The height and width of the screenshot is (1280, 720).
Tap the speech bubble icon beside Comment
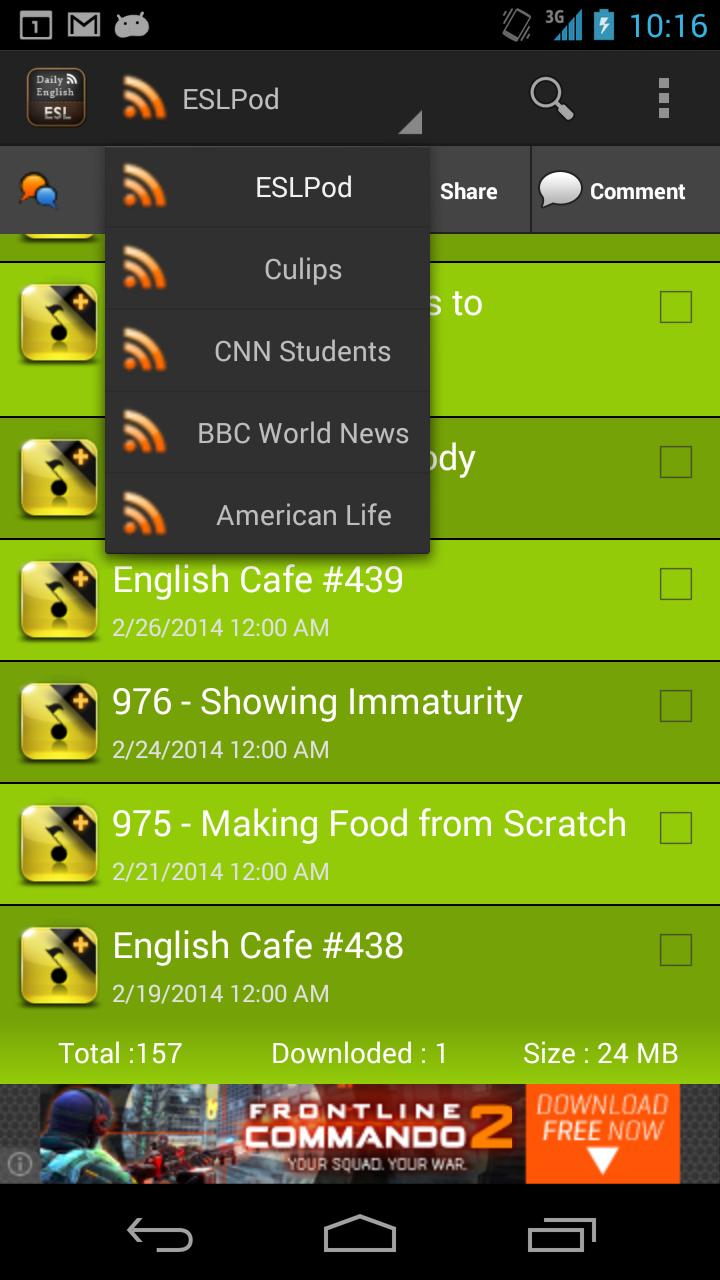(564, 189)
